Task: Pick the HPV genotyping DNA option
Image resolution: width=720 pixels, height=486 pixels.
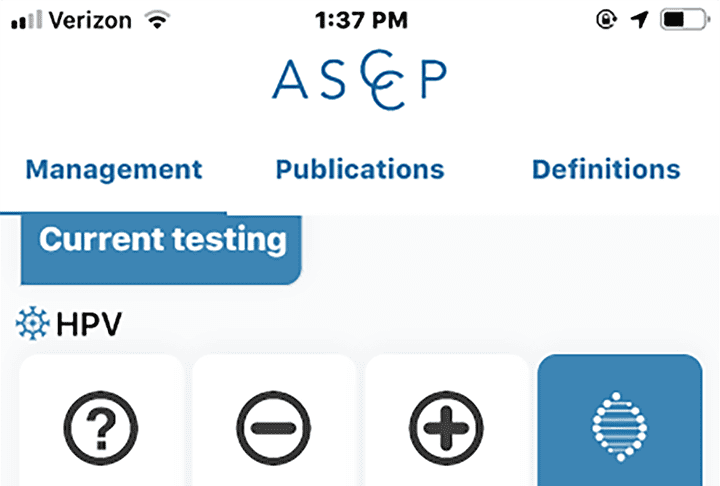Action: click(620, 423)
